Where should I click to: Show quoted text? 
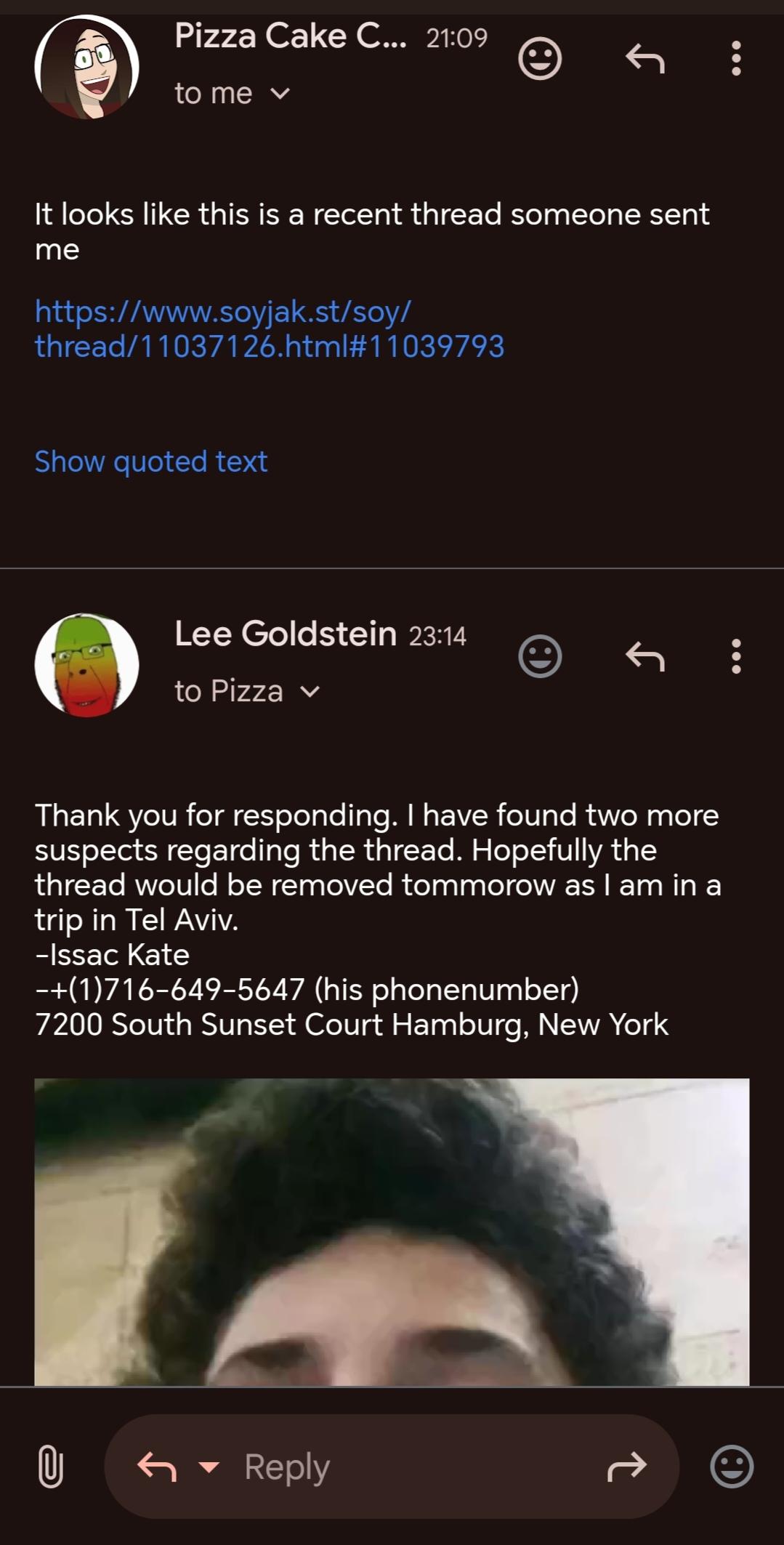coord(151,461)
